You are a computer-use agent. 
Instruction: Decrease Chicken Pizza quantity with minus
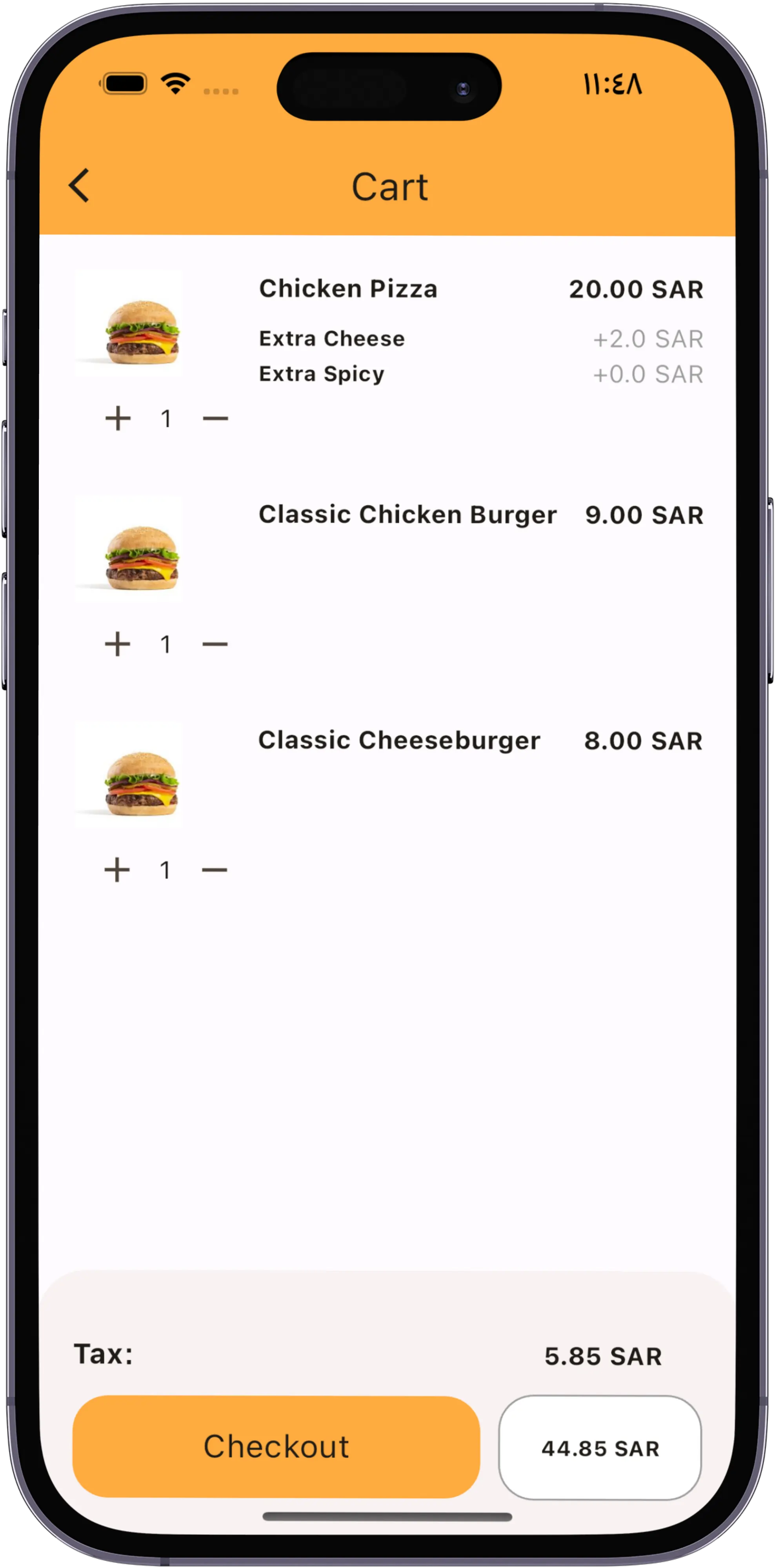(215, 419)
